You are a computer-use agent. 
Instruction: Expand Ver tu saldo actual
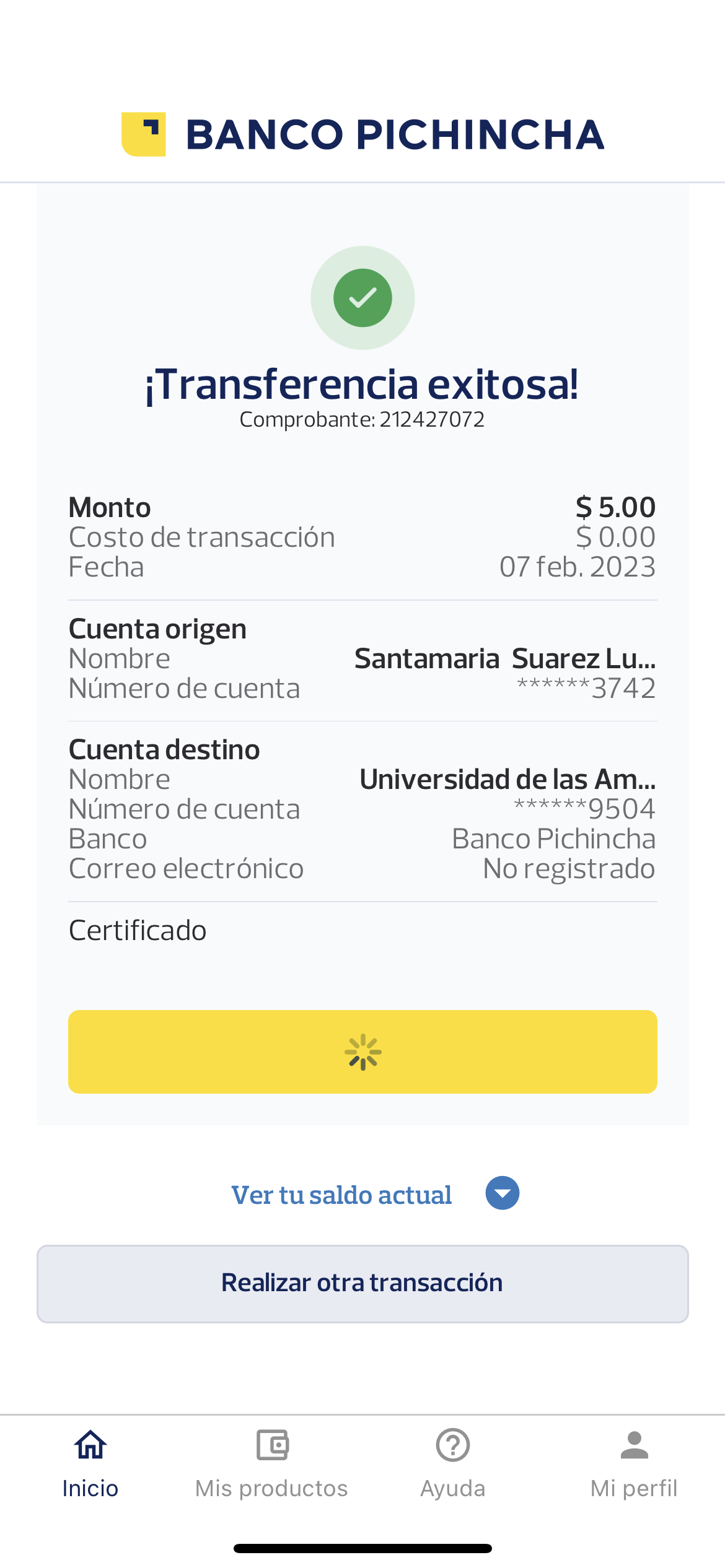(501, 1193)
